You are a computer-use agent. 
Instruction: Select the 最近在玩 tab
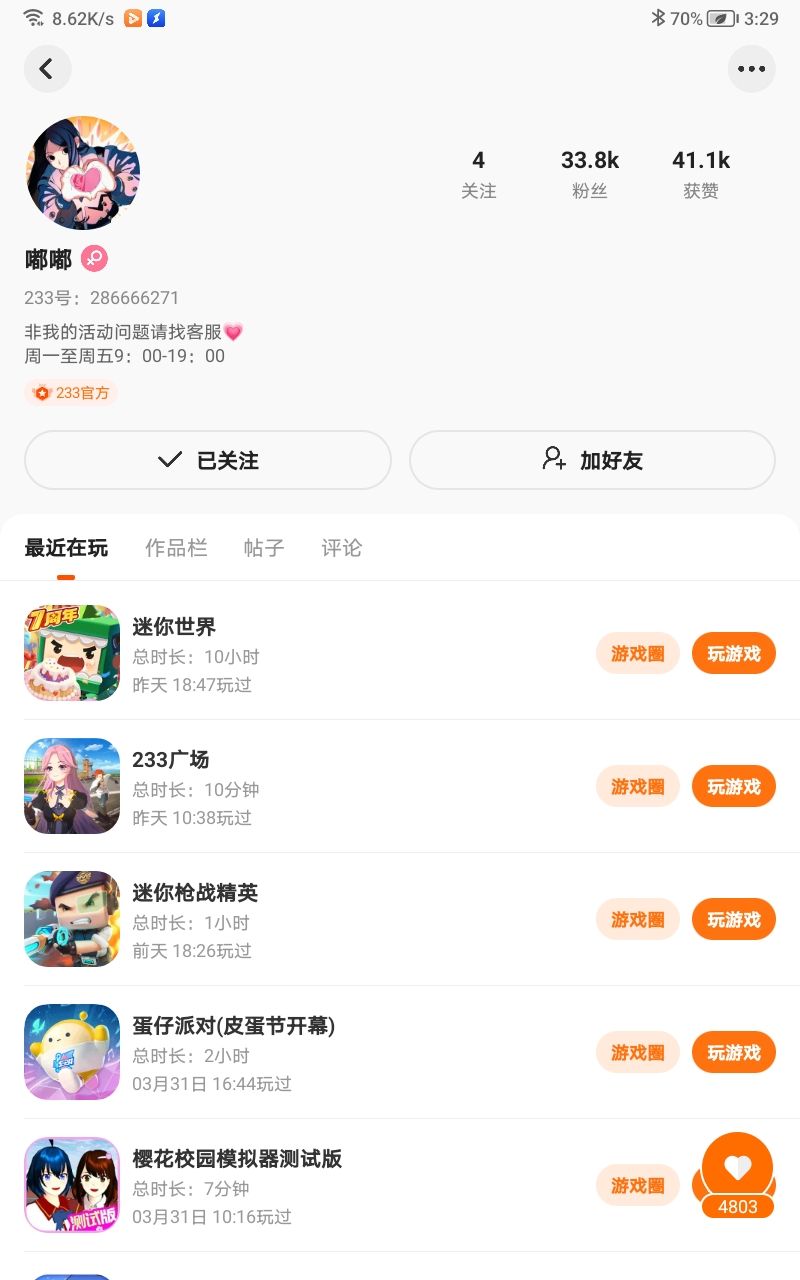pyautogui.click(x=66, y=548)
